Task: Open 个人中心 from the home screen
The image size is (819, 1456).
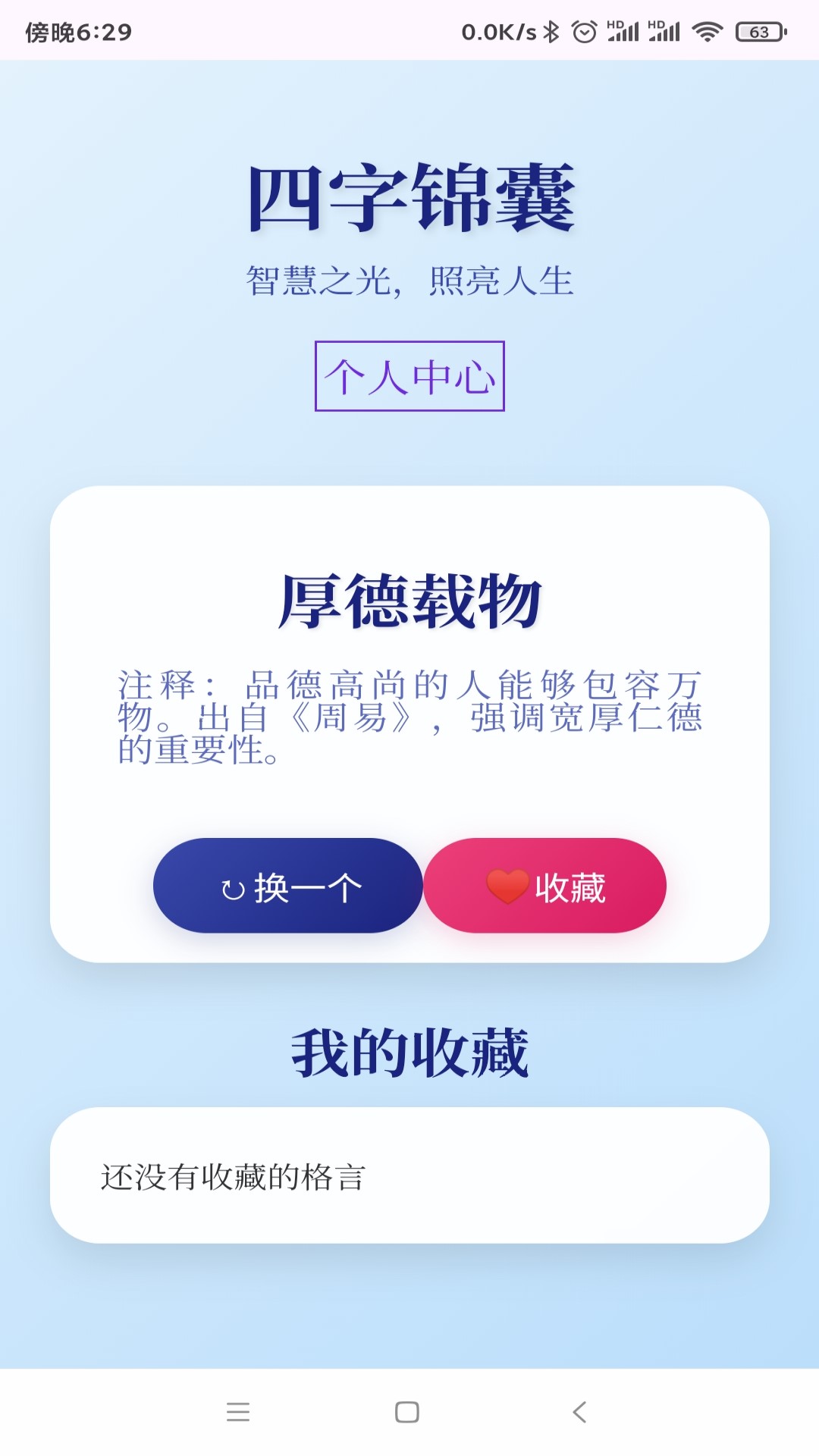Action: pos(409,377)
